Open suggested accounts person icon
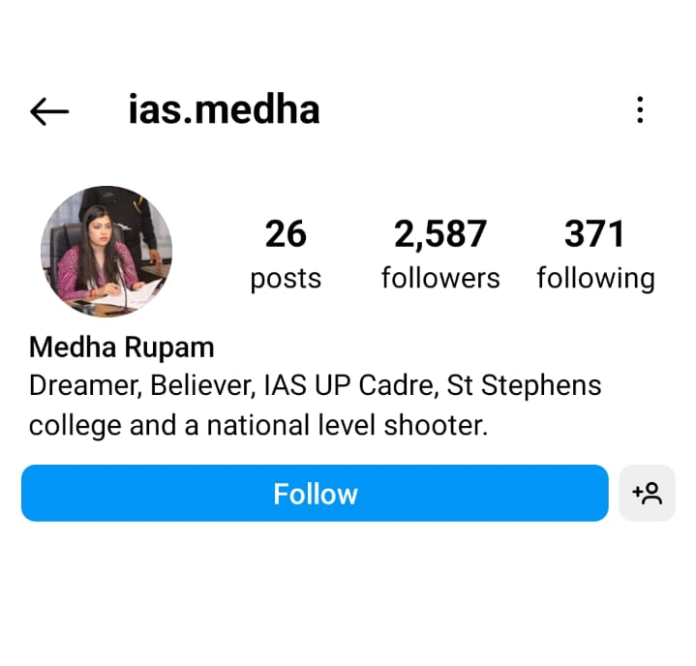This screenshot has height=666, width=696. [x=647, y=493]
